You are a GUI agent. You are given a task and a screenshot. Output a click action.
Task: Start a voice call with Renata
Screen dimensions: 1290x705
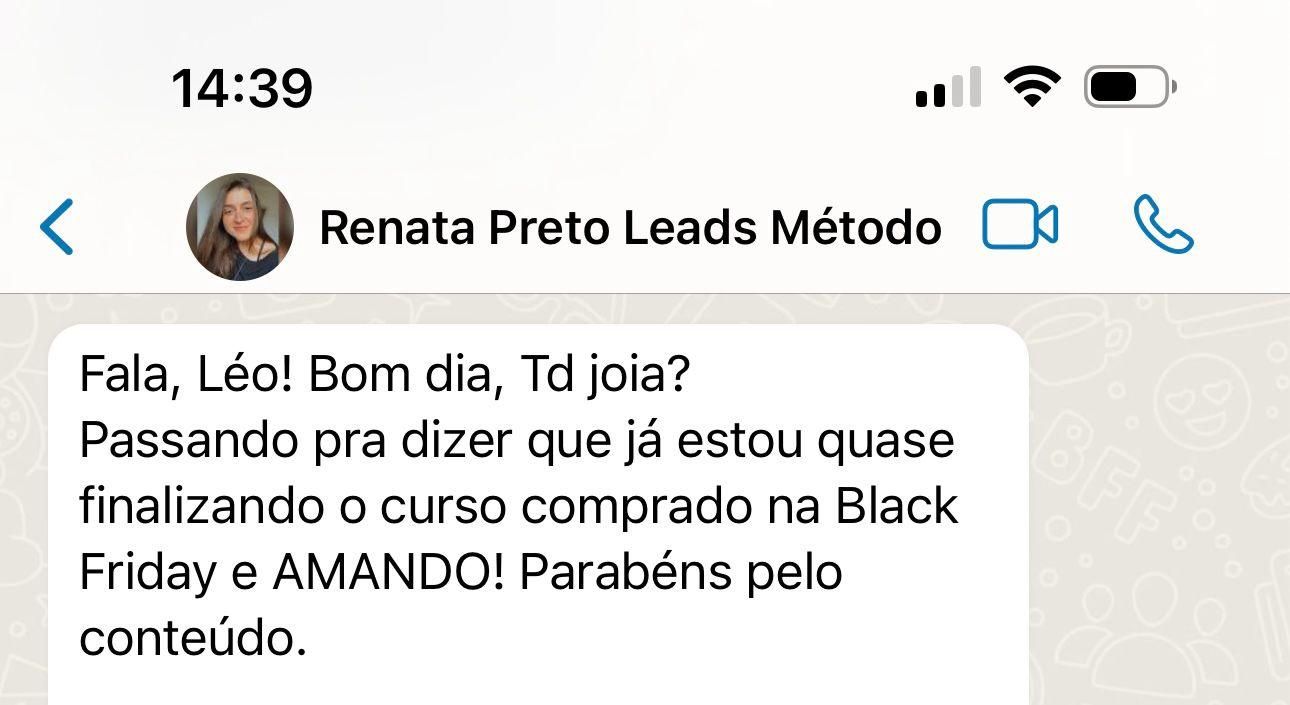pos(1163,225)
